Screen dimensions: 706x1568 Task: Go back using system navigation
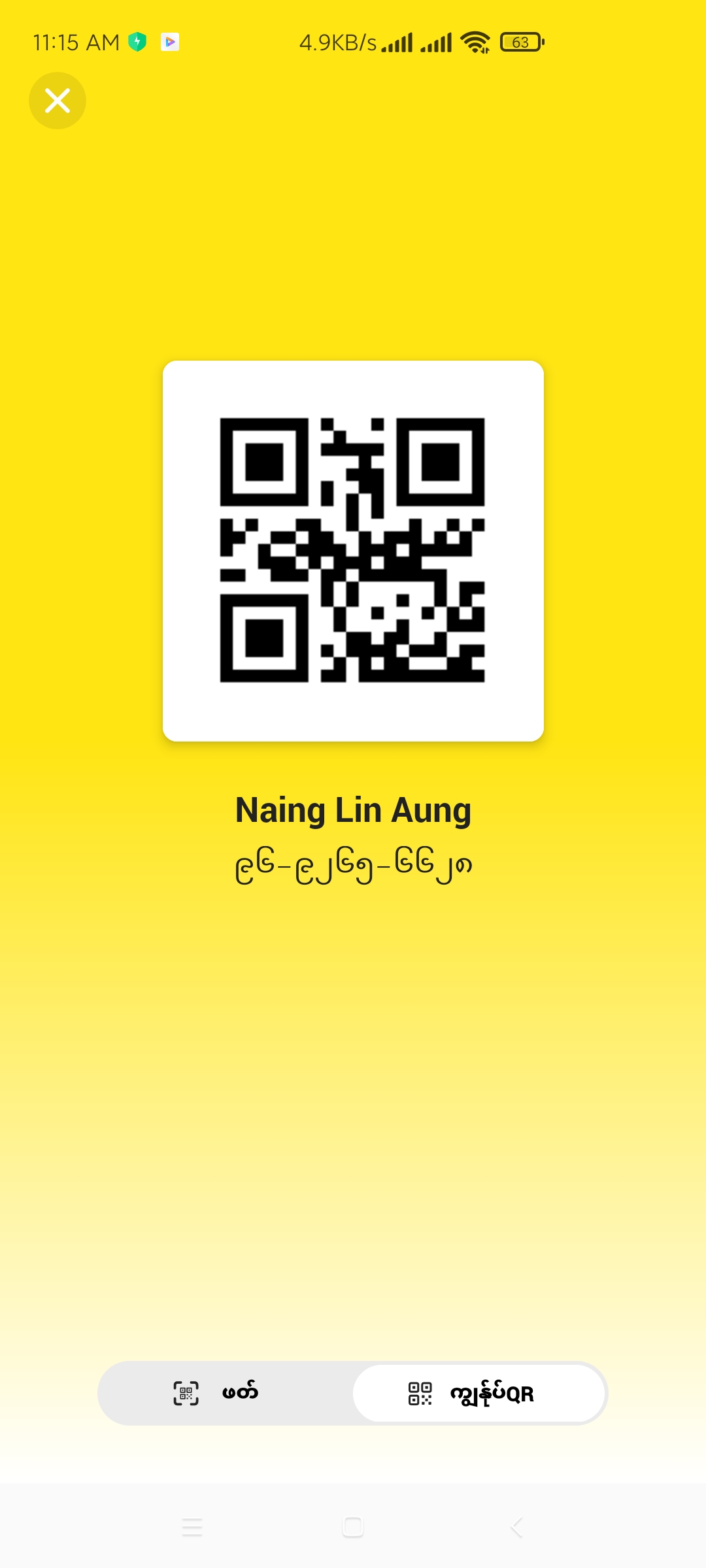click(516, 1527)
